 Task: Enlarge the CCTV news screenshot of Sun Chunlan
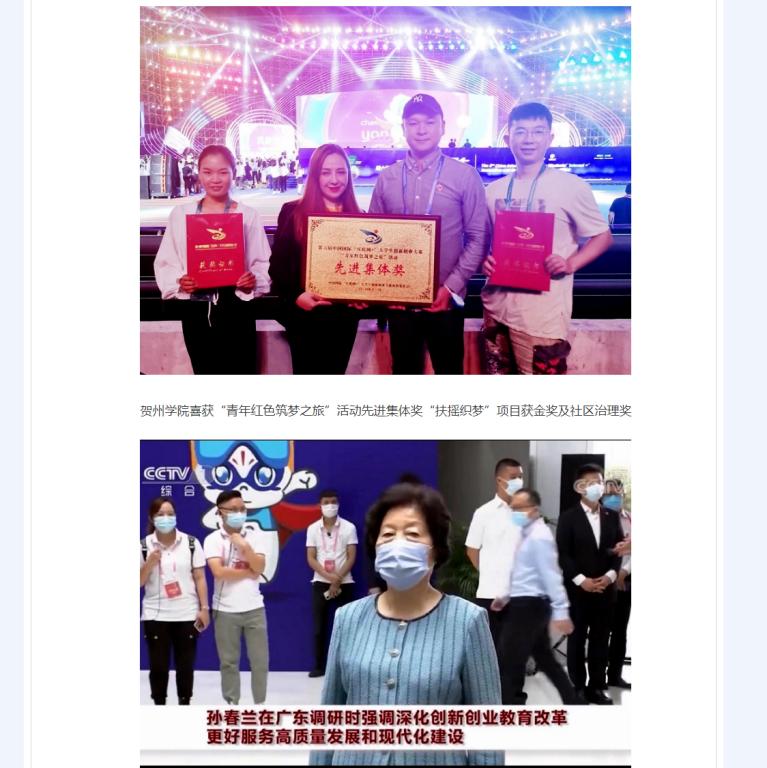(x=385, y=602)
